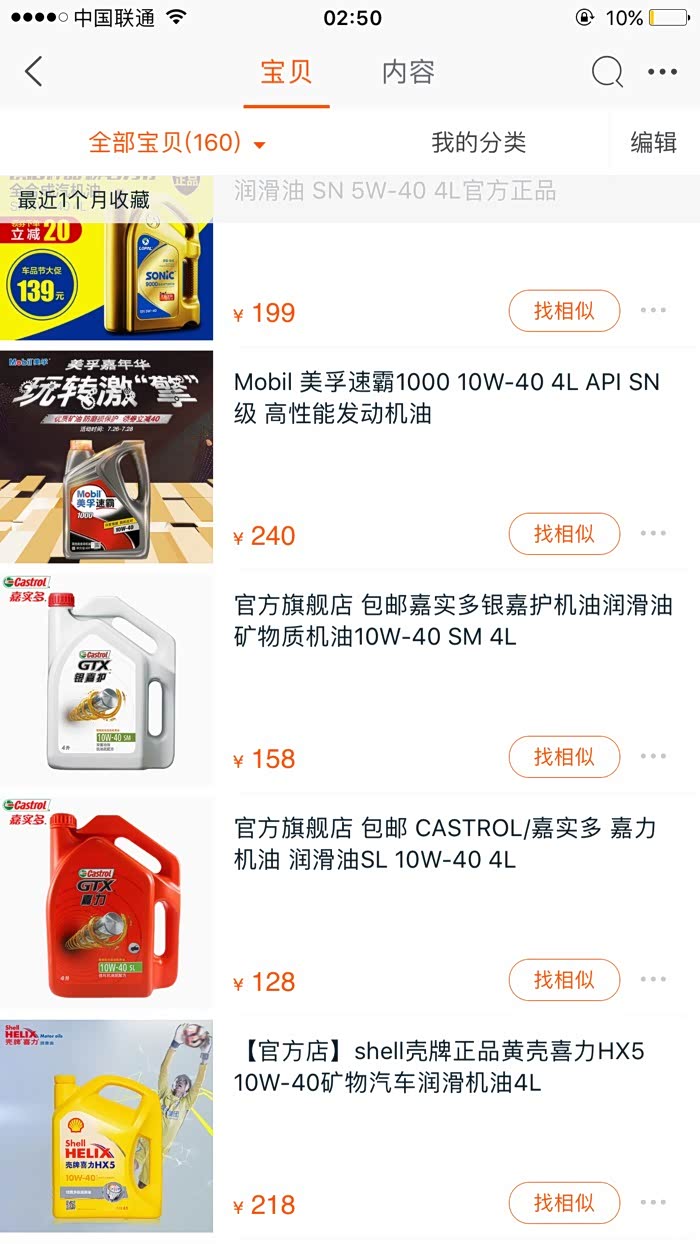
Task: Open the top-right overflow menu
Action: pos(662,72)
